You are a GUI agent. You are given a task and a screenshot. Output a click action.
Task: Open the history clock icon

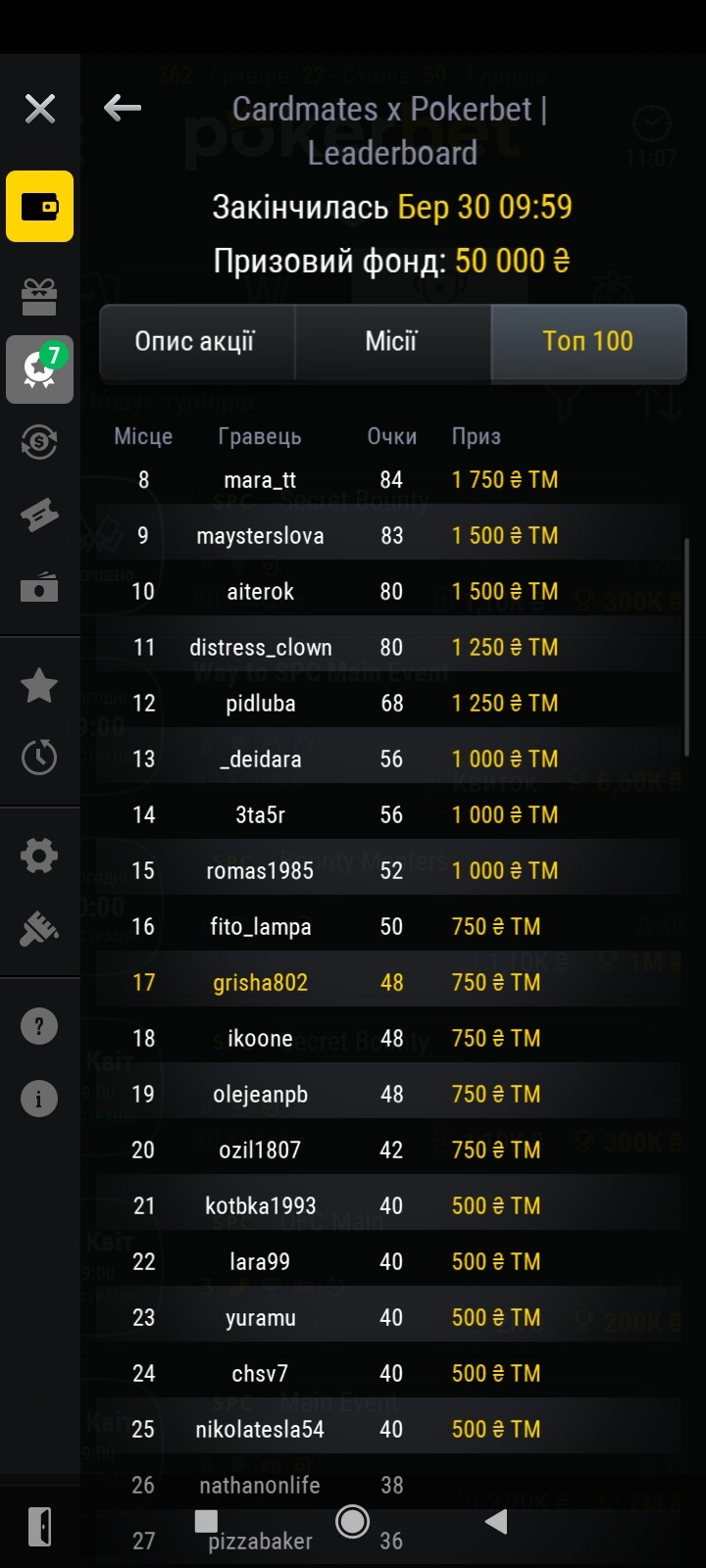click(39, 758)
